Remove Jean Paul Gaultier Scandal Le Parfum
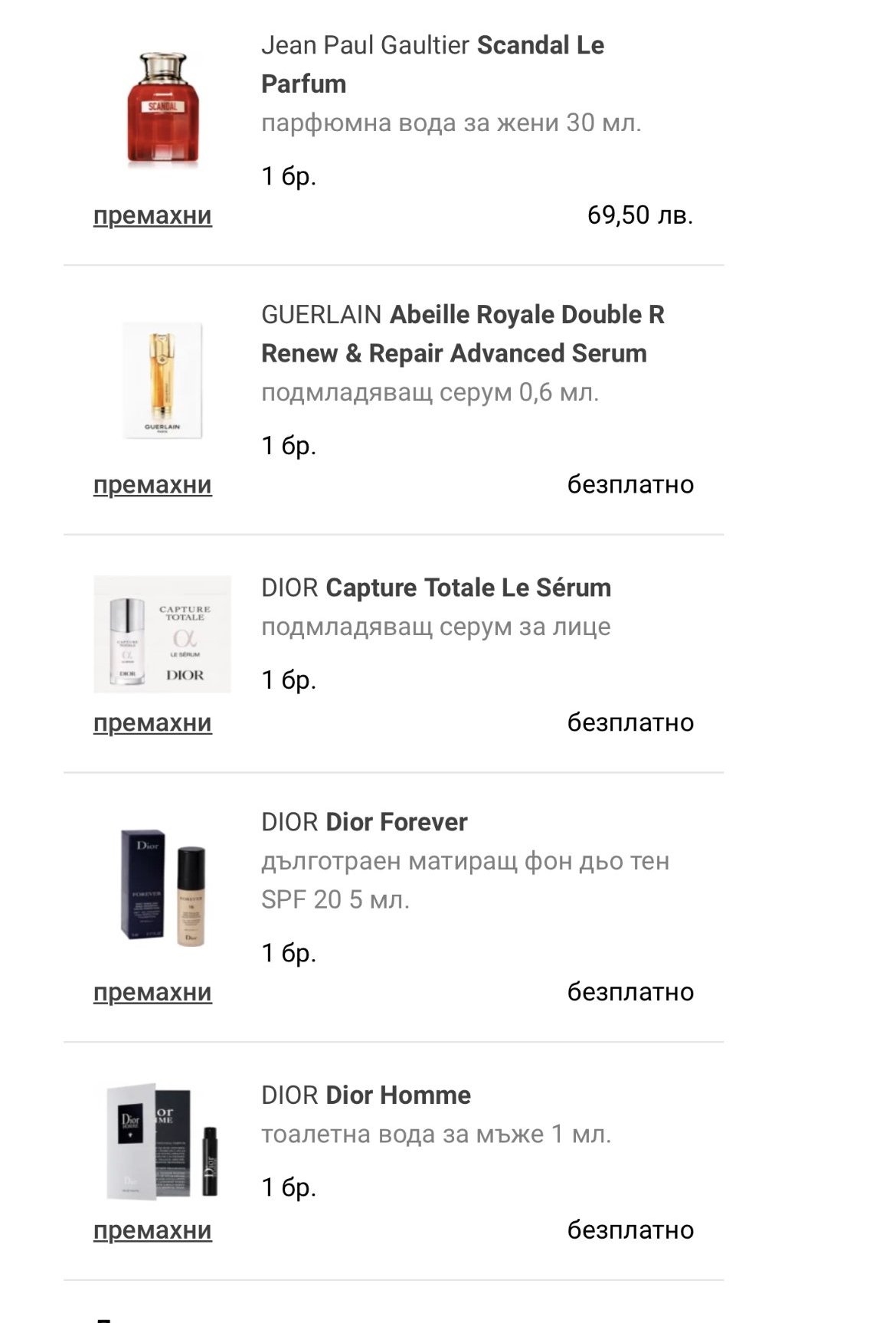 click(152, 215)
